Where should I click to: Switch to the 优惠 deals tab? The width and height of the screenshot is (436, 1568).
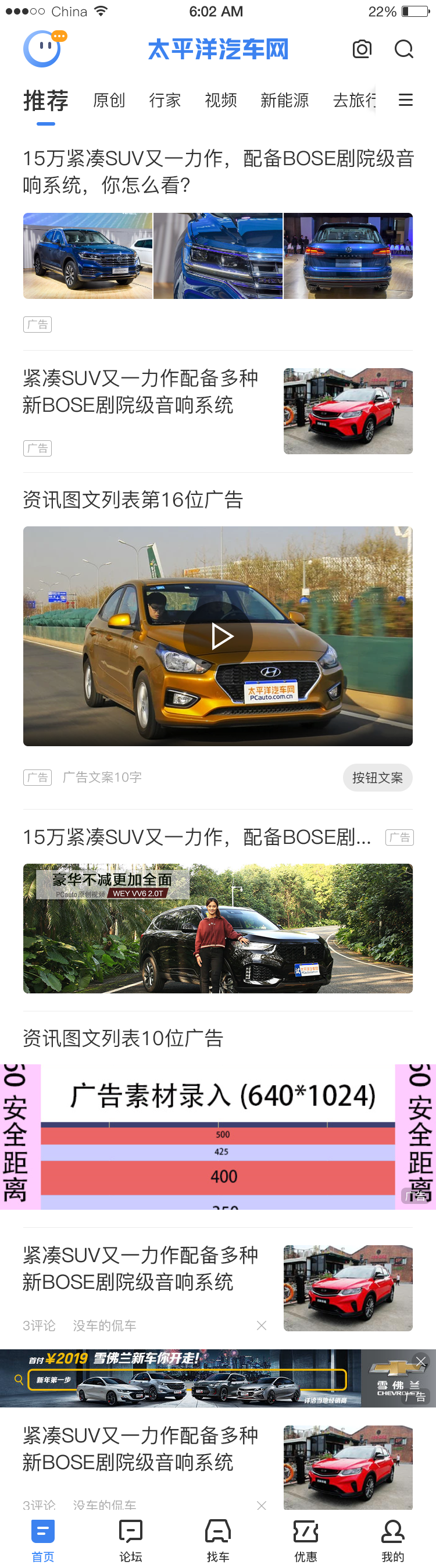coord(305,1540)
